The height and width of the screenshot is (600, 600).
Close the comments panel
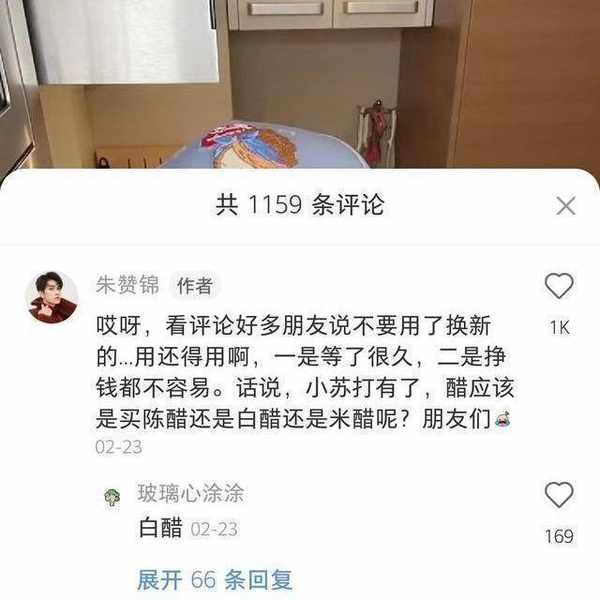click(565, 206)
